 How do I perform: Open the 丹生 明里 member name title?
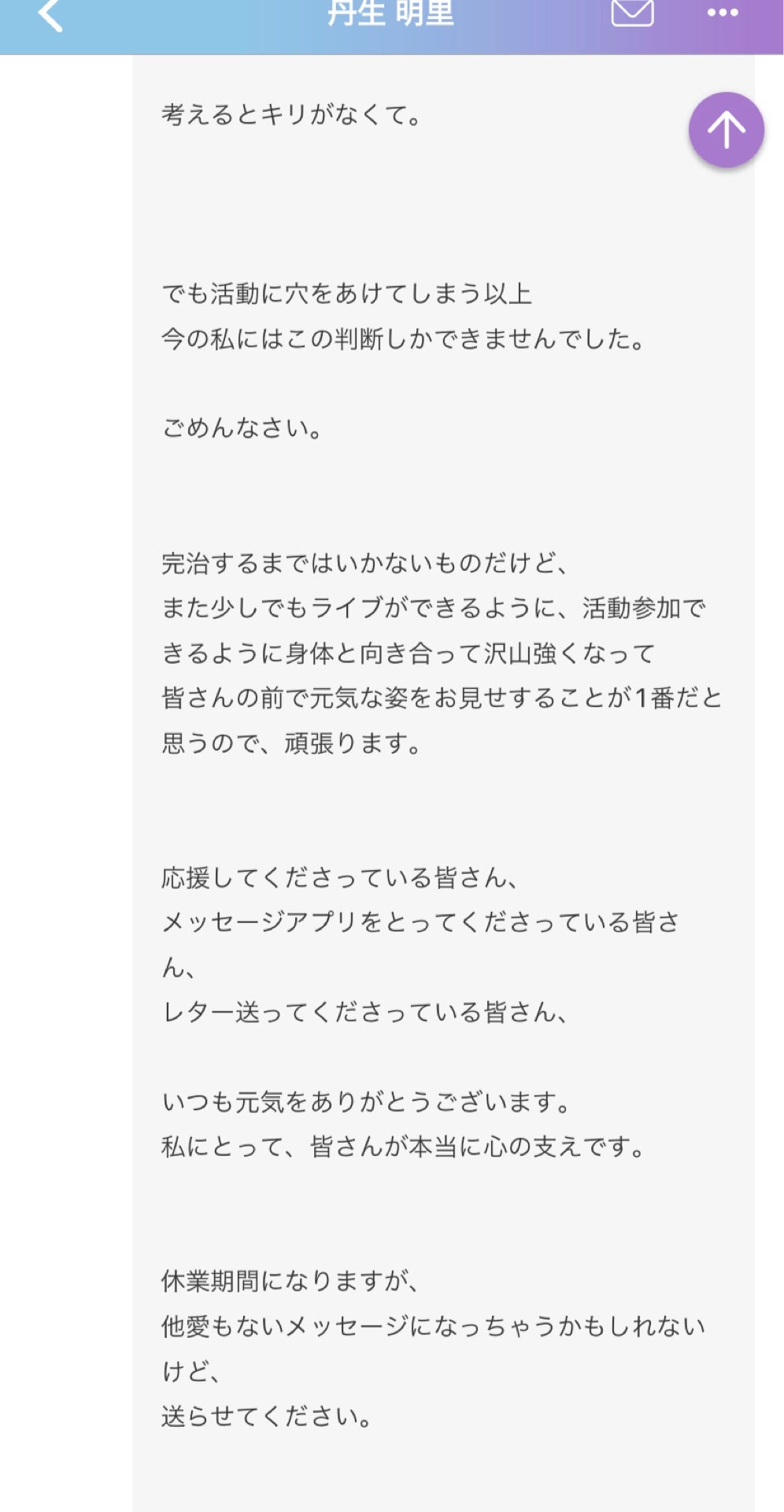(391, 14)
